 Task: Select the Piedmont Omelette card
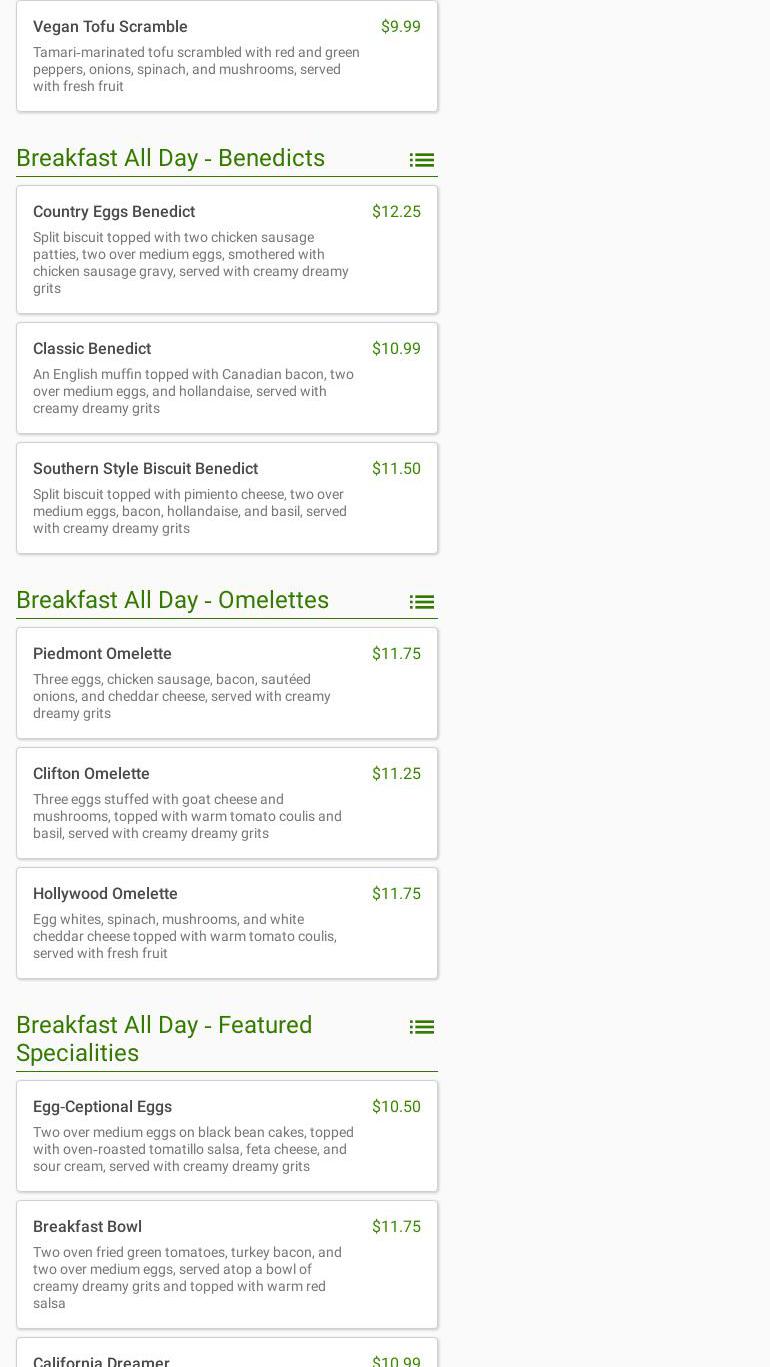point(227,683)
